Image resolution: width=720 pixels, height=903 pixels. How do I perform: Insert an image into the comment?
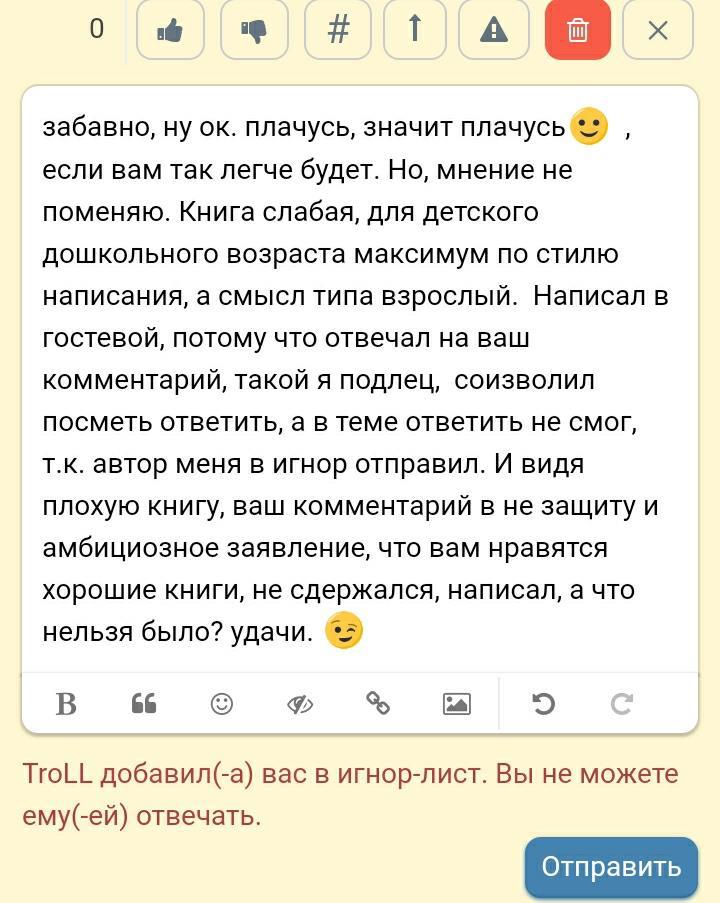coord(456,704)
